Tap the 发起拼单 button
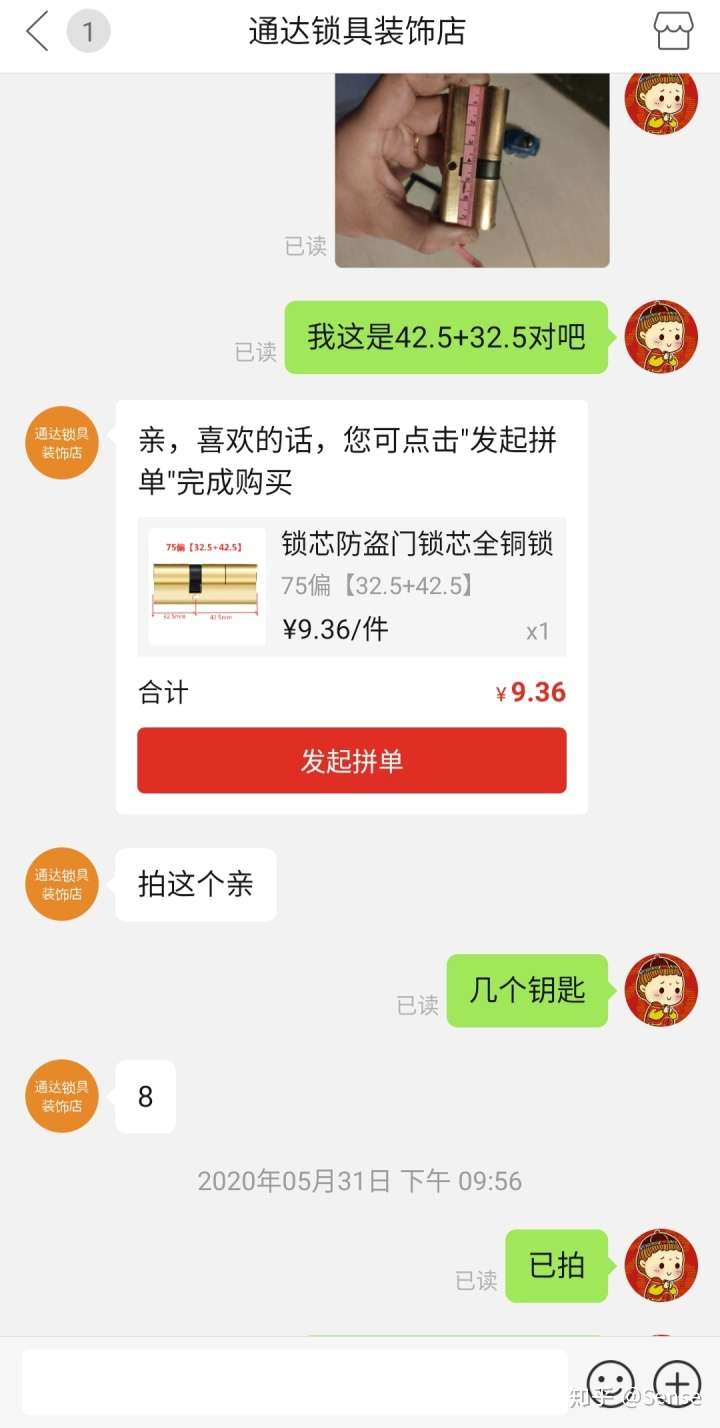This screenshot has height=1428, width=720. pyautogui.click(x=352, y=760)
